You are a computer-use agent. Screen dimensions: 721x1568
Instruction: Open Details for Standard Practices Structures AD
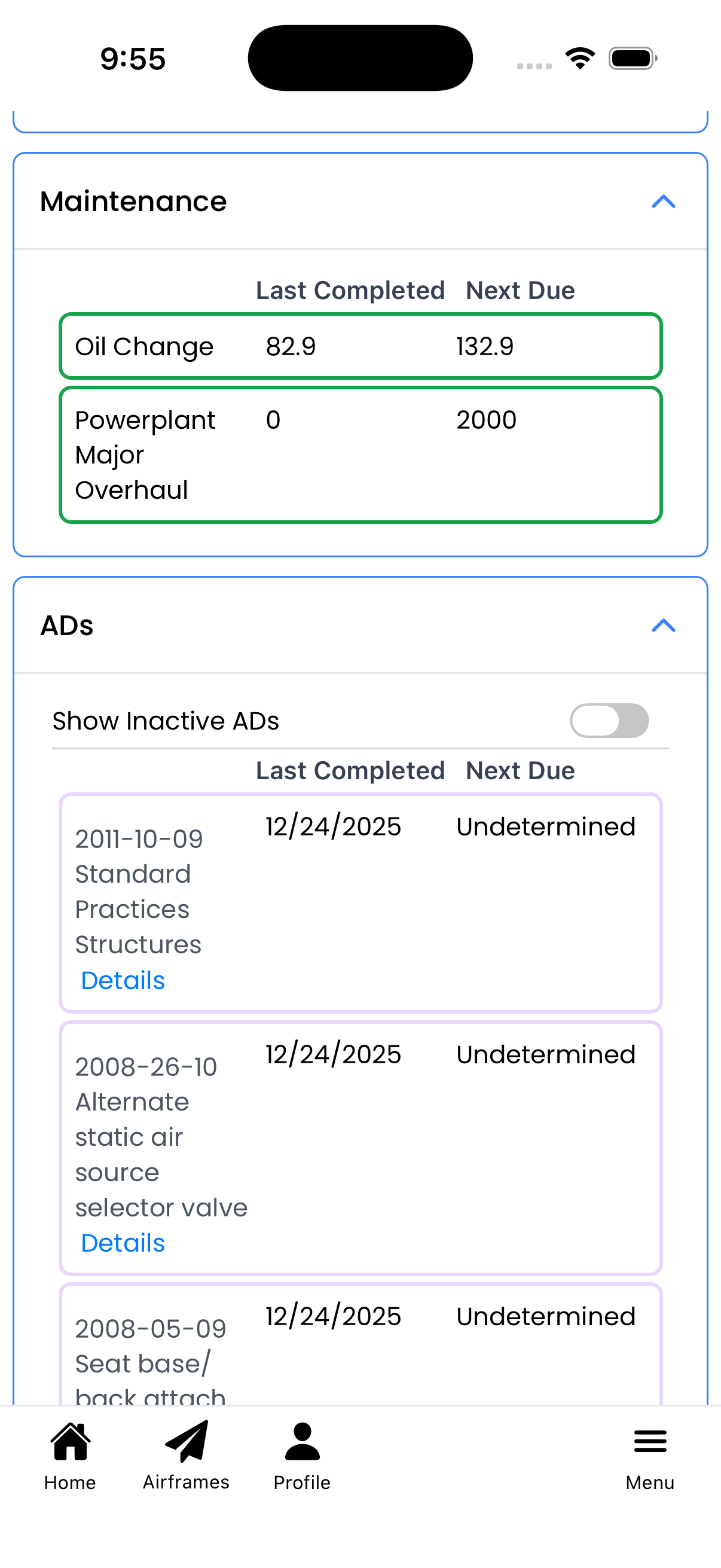pos(123,980)
